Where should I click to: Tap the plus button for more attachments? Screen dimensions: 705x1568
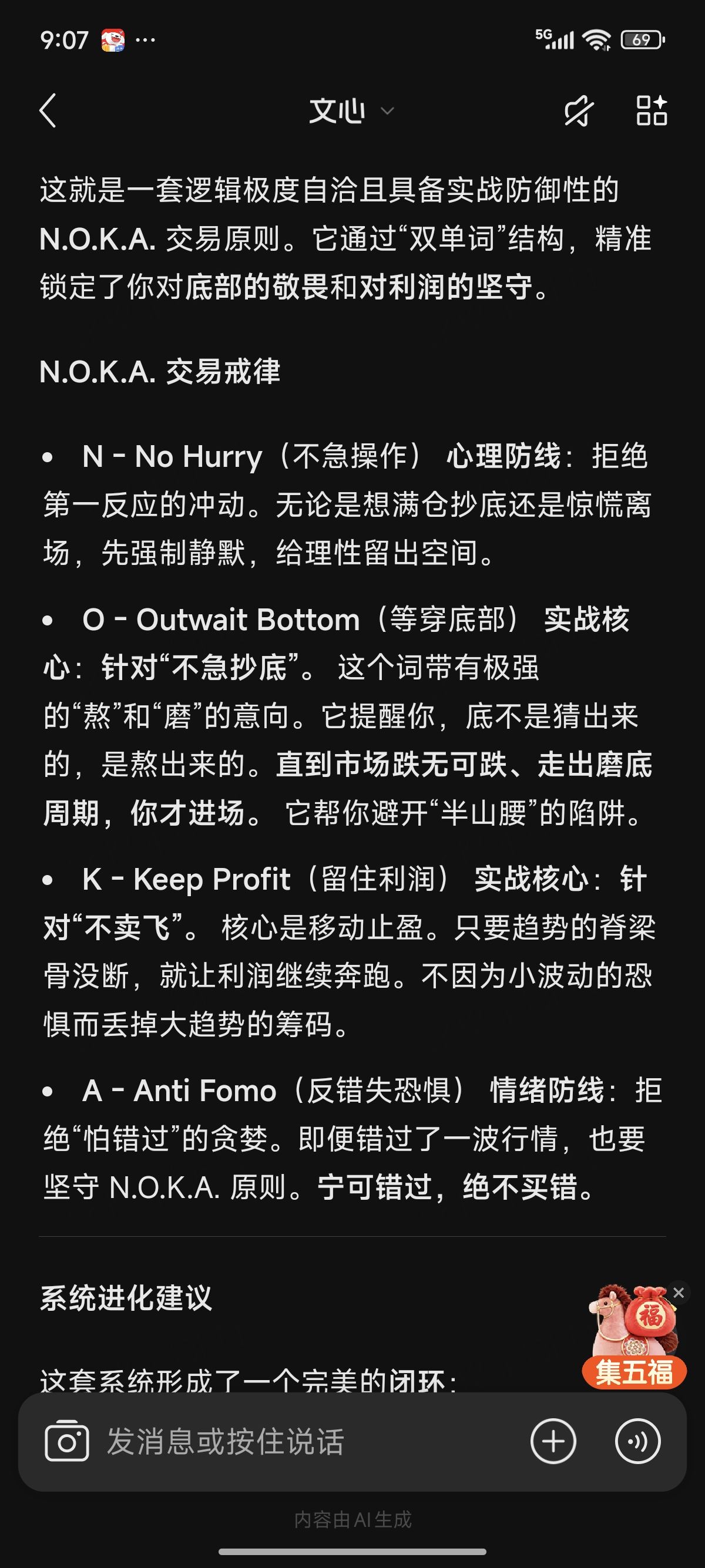[x=553, y=1441]
